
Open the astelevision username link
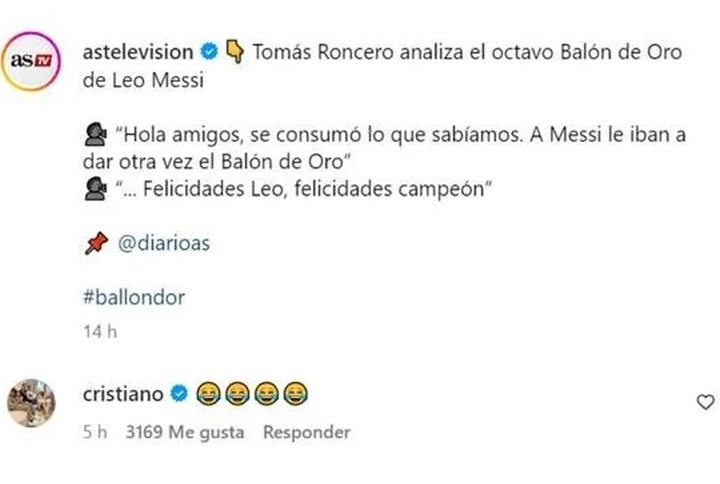139,52
